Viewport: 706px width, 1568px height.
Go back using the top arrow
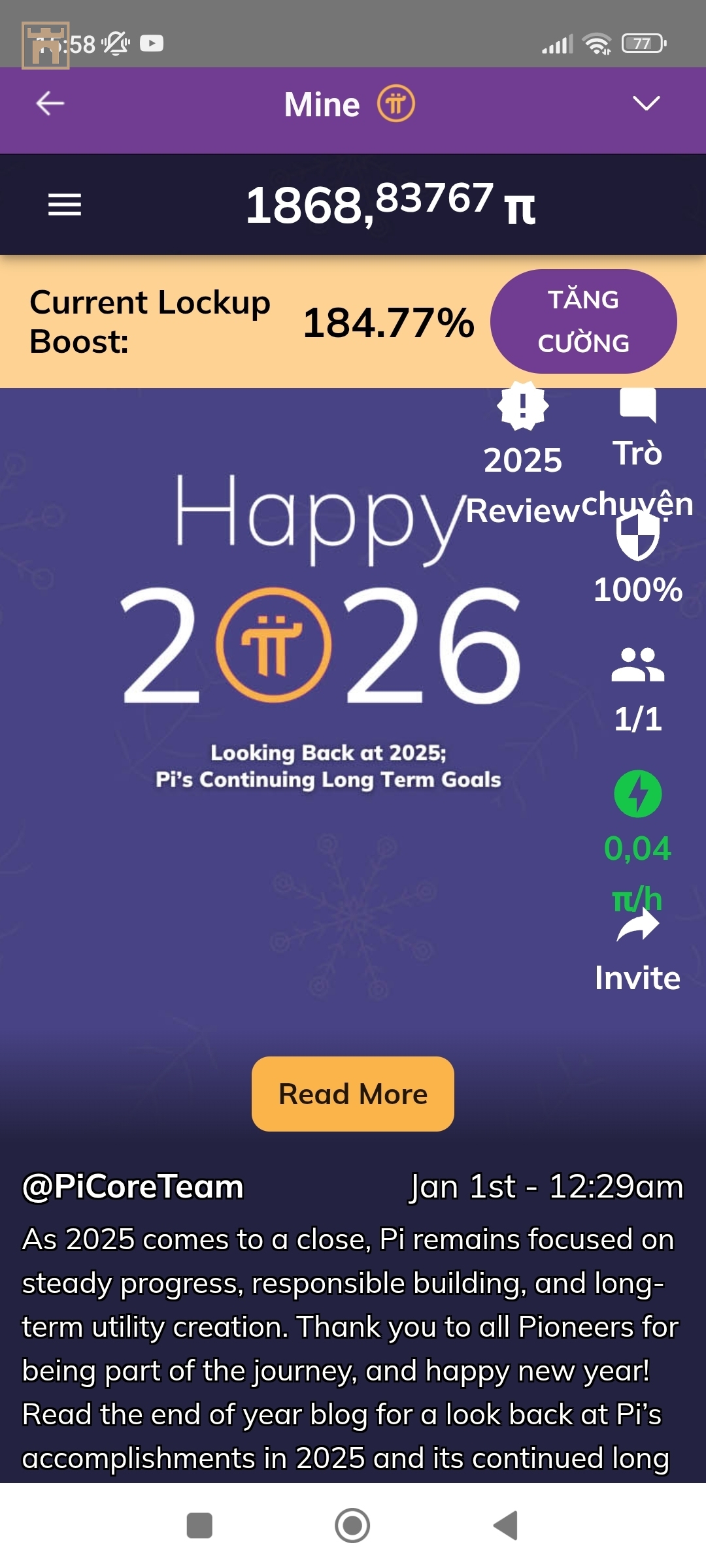[50, 103]
